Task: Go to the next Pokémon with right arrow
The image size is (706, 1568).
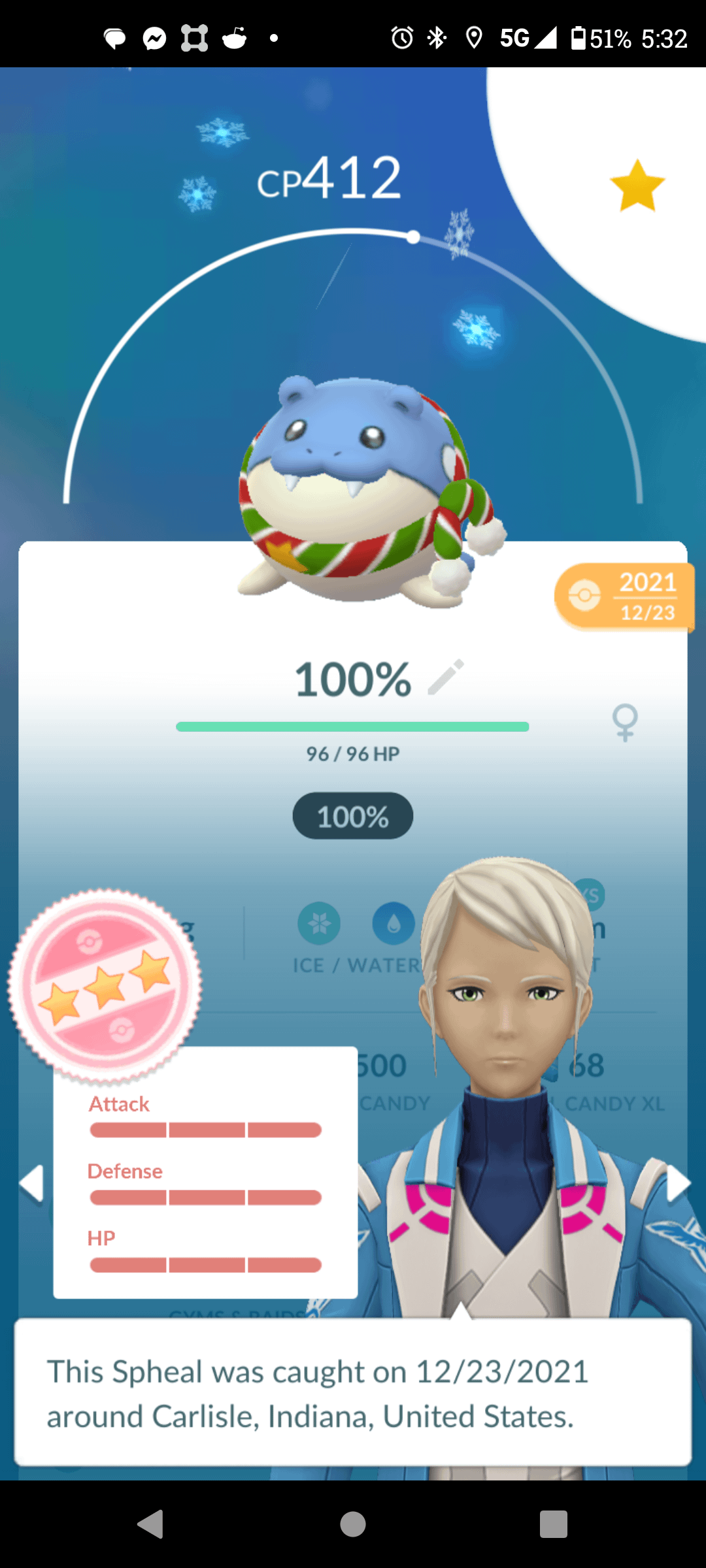Action: click(678, 1183)
